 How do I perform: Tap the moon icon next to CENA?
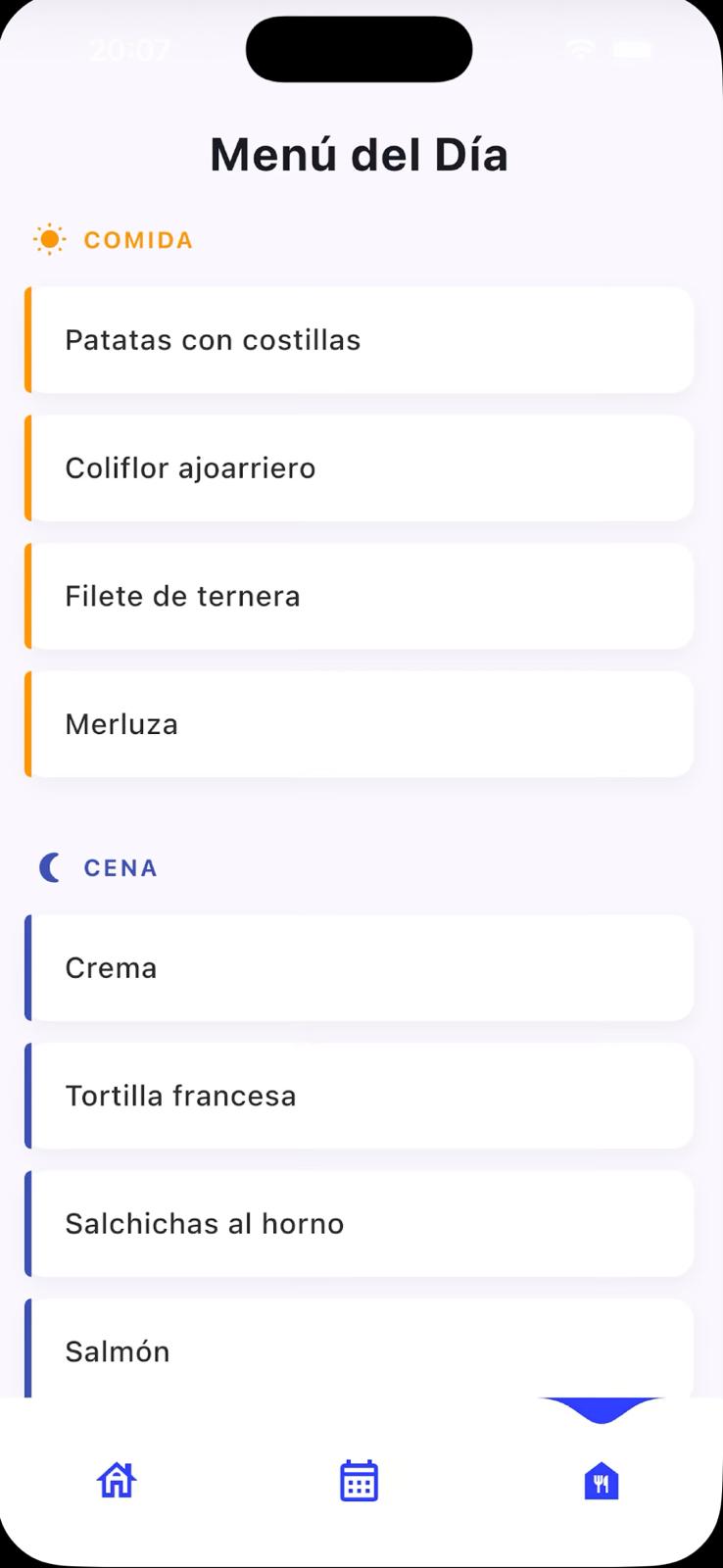coord(47,866)
